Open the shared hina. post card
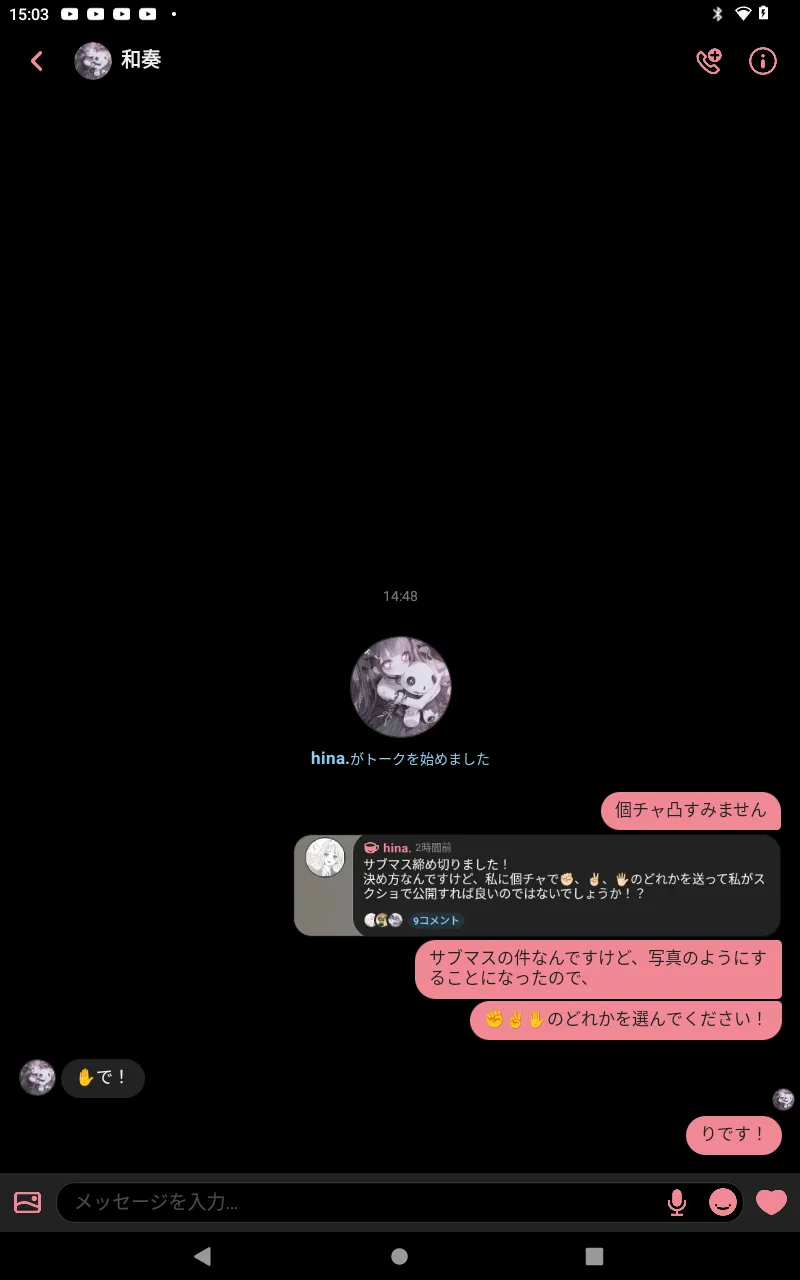800x1280 pixels. 537,885
